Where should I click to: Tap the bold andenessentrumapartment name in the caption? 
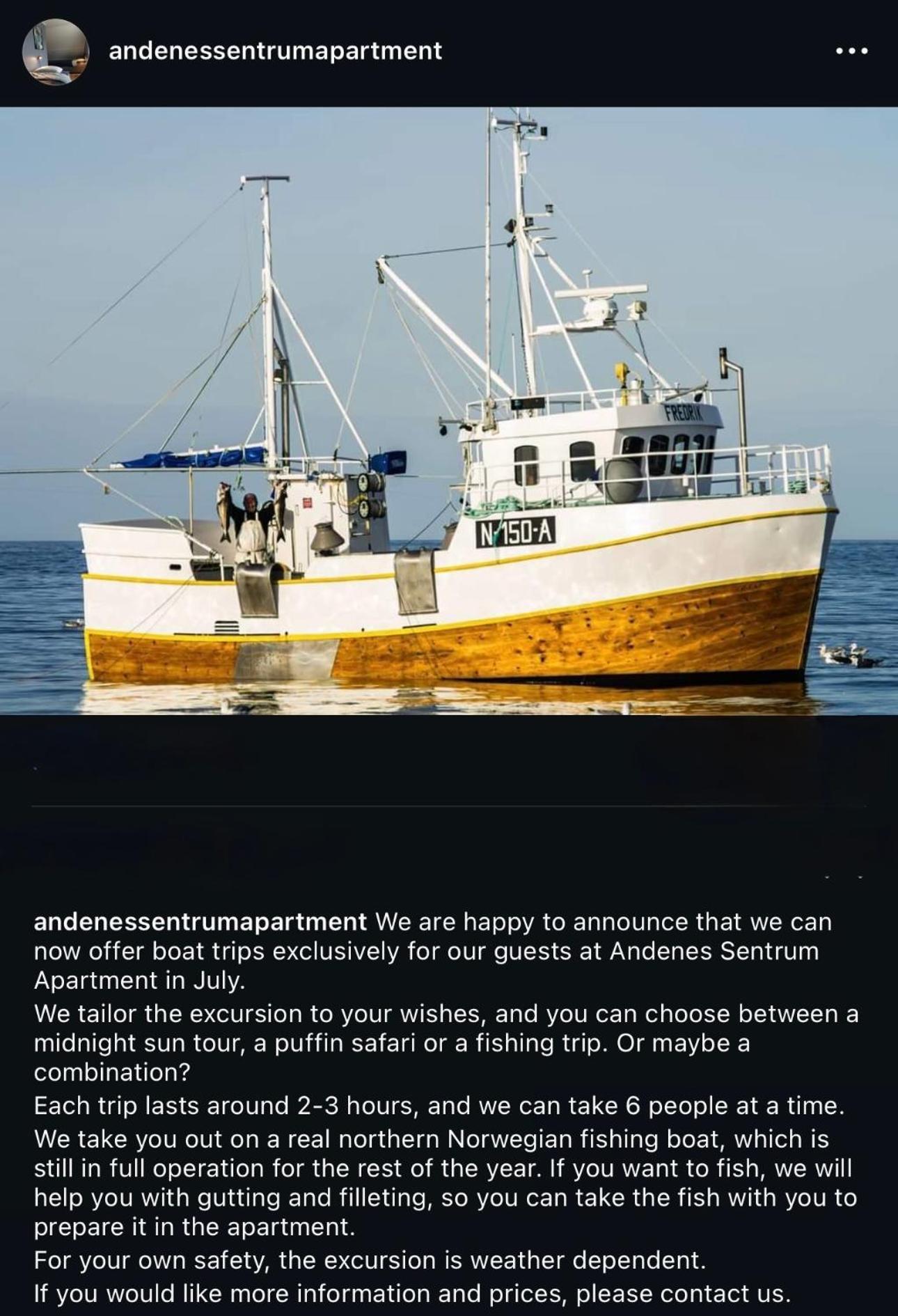point(200,921)
